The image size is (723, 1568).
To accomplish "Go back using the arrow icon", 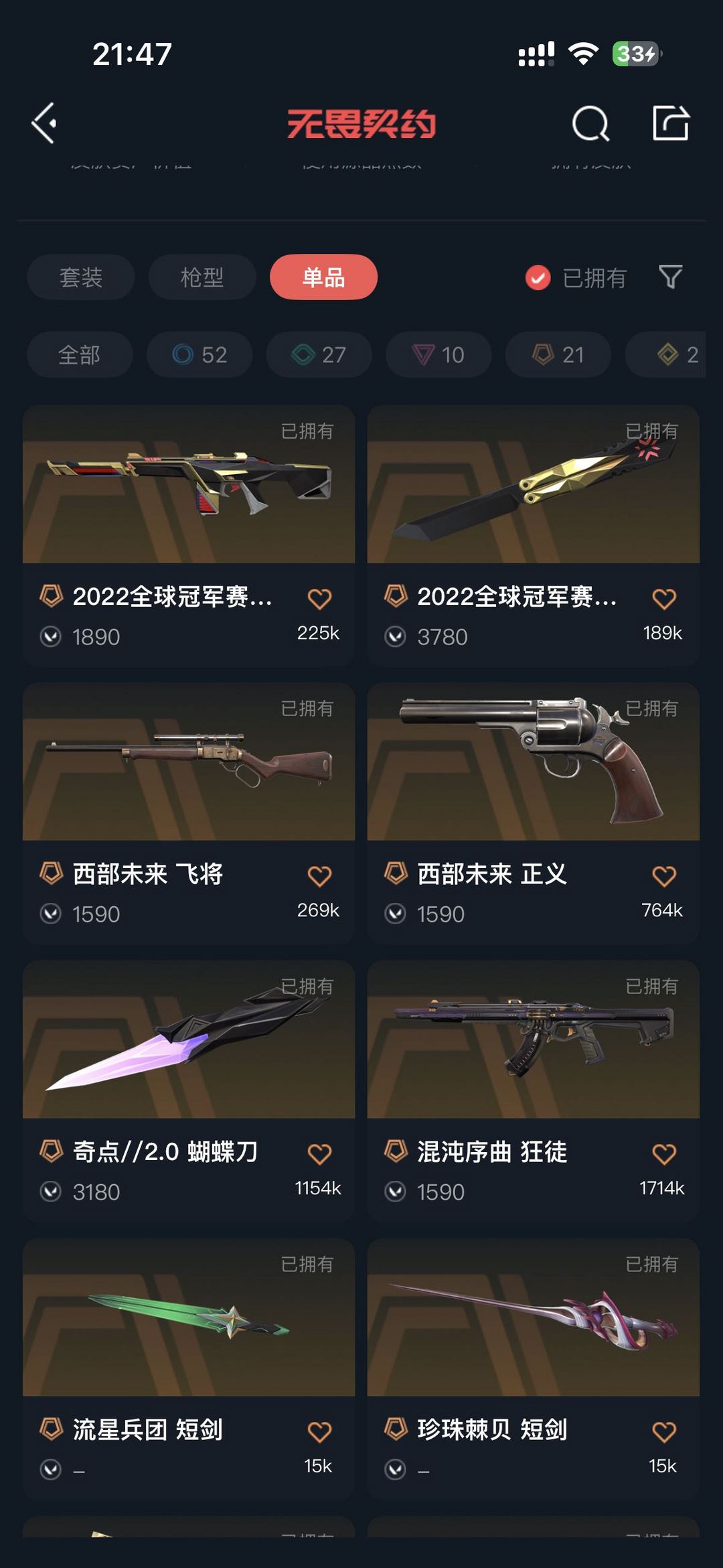I will click(x=44, y=123).
